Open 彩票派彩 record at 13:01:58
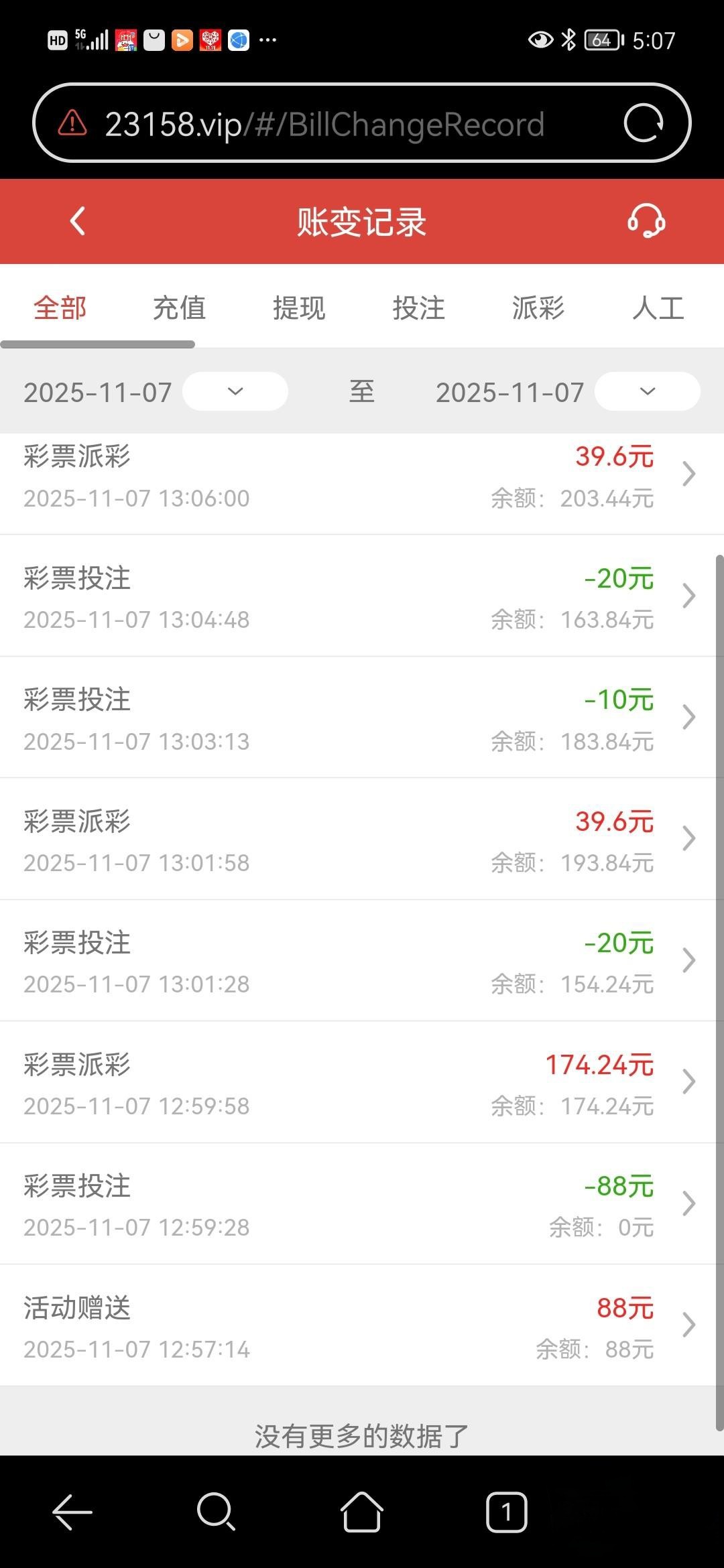This screenshot has height=1568, width=724. tap(362, 840)
